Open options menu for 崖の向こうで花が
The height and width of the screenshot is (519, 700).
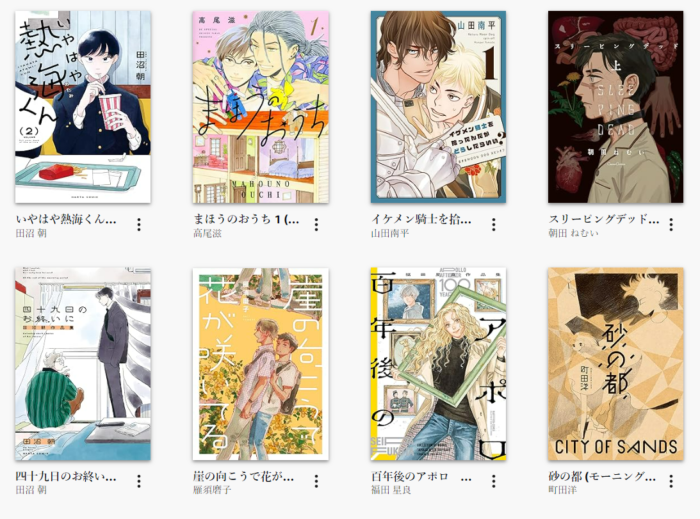pos(316,482)
